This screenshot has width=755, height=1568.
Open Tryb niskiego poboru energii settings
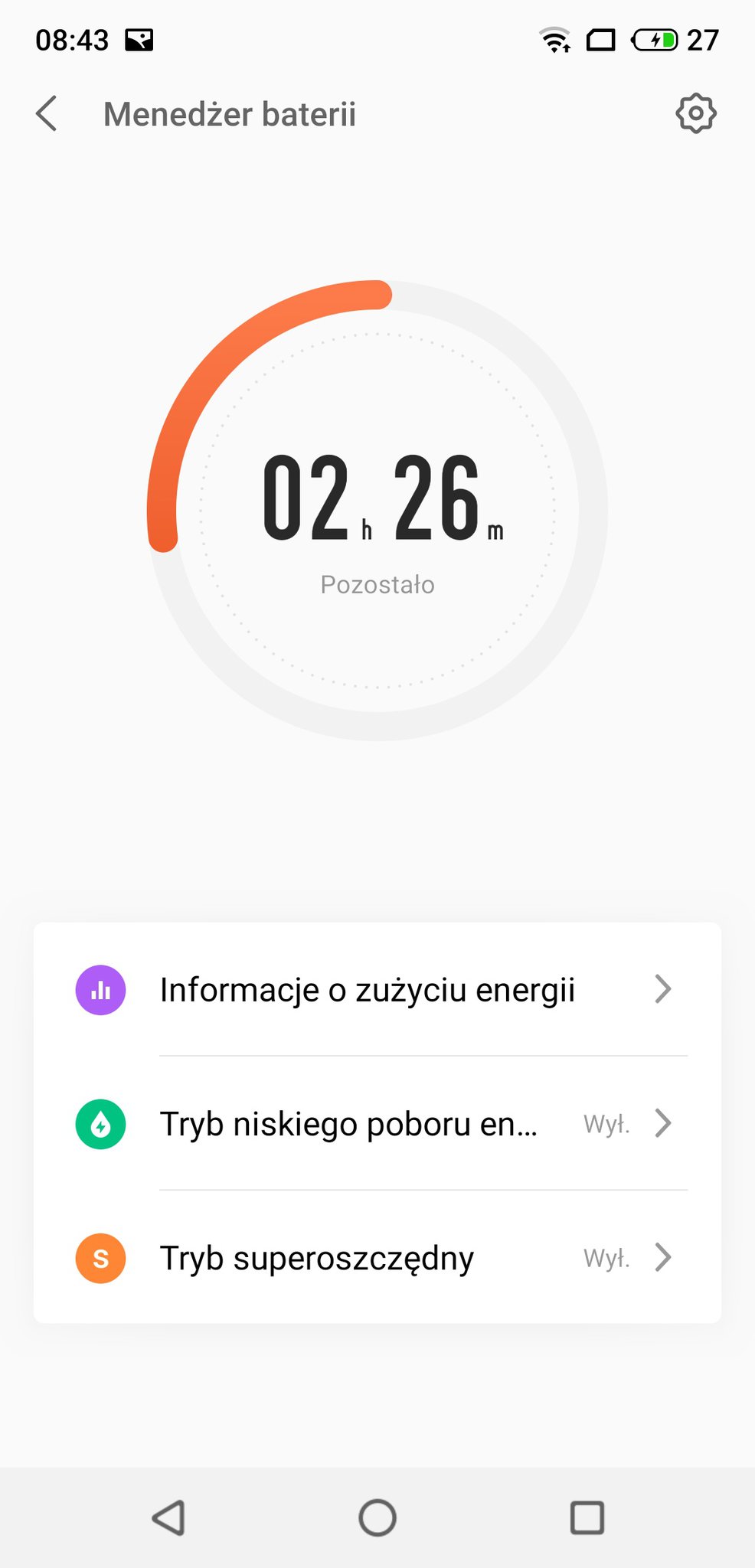(x=377, y=1123)
